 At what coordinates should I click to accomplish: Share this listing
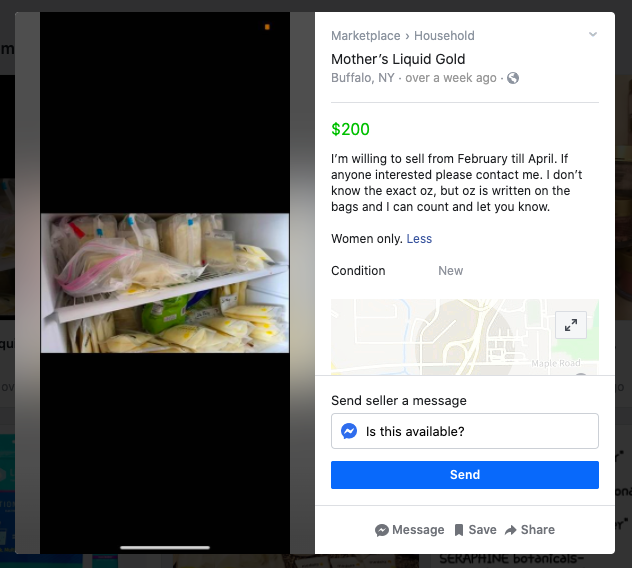click(530, 530)
